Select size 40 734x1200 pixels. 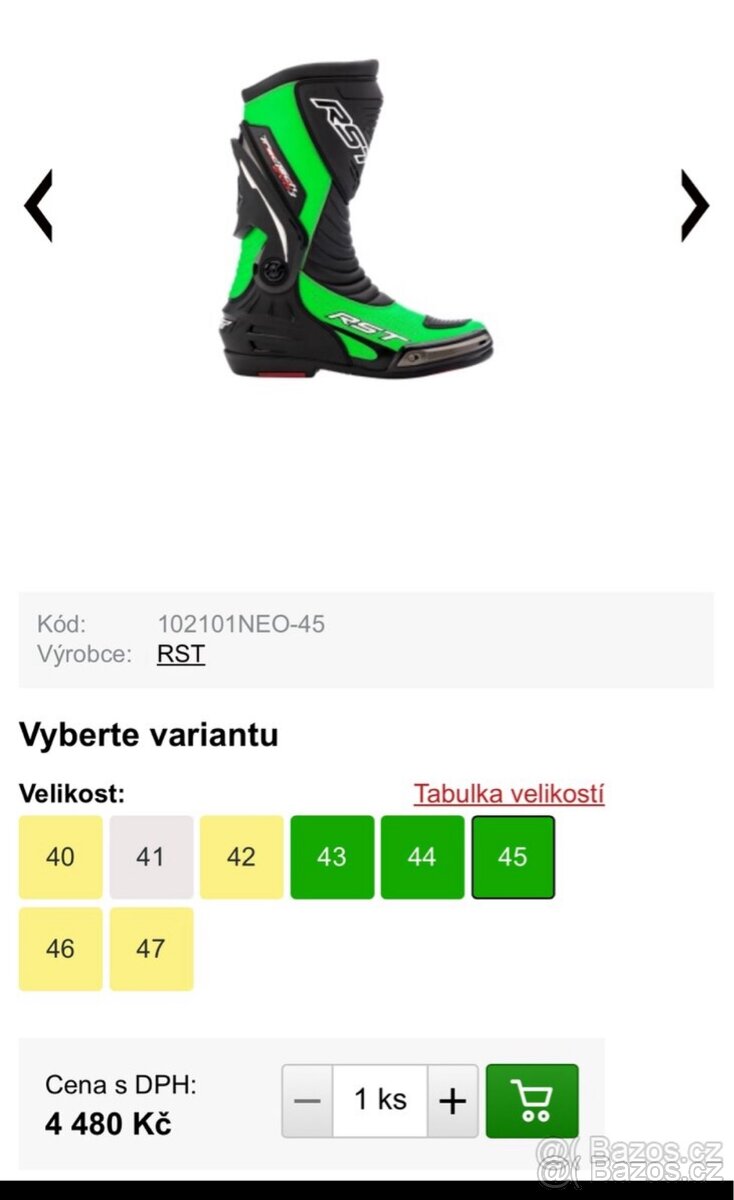coord(60,857)
